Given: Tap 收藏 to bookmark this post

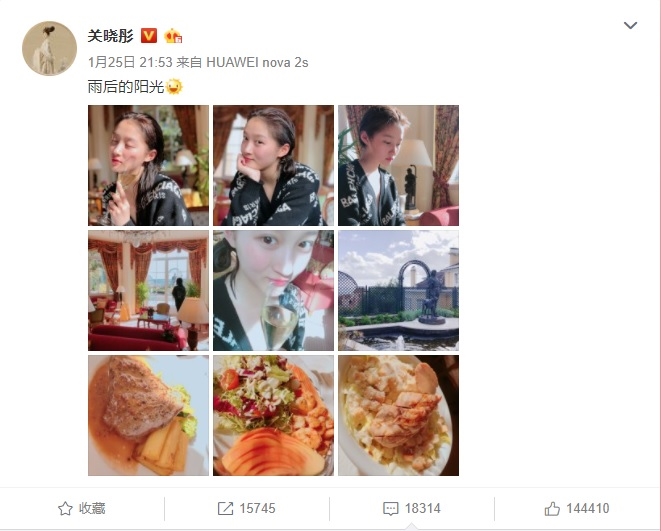Looking at the screenshot, I should [x=82, y=508].
